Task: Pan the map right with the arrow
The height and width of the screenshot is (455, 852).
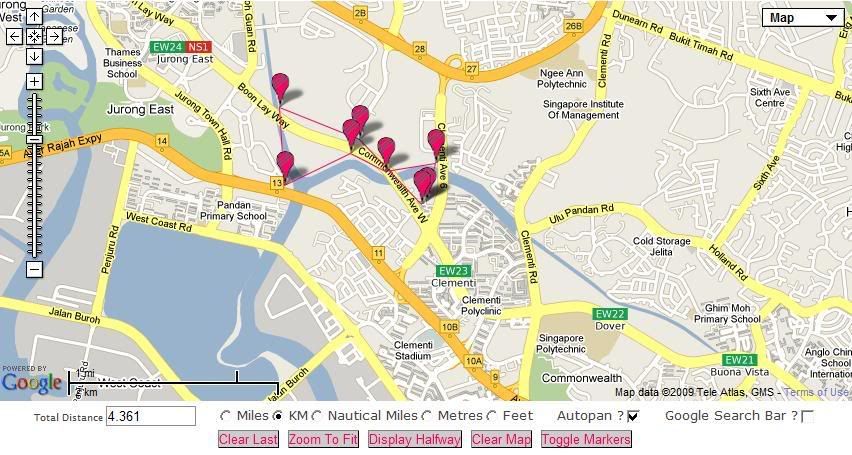Action: coord(54,36)
